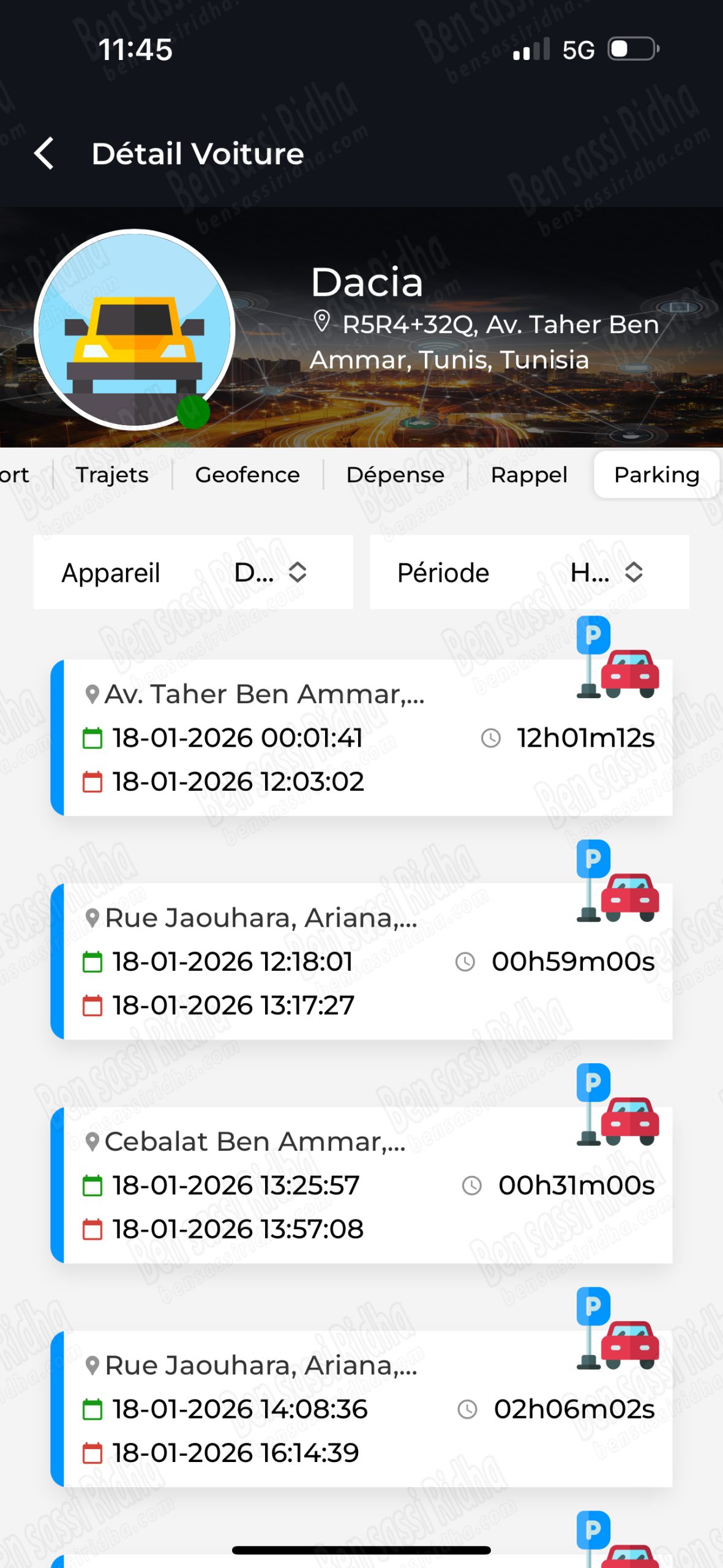723x1568 pixels.
Task: Switch to the Trajets tab
Action: [112, 475]
